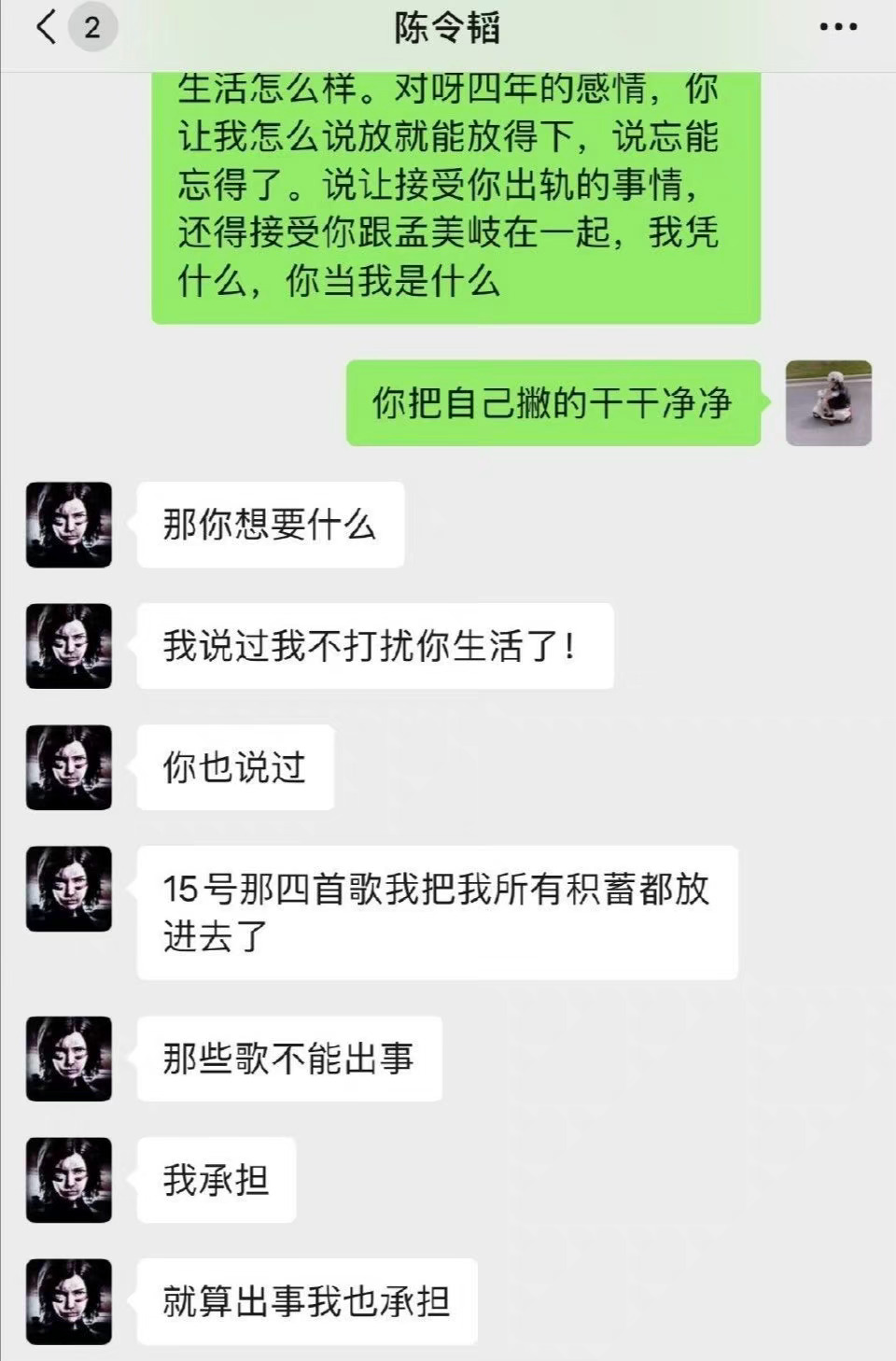
Task: Select the '我承担' message bubble
Action: (215, 1178)
